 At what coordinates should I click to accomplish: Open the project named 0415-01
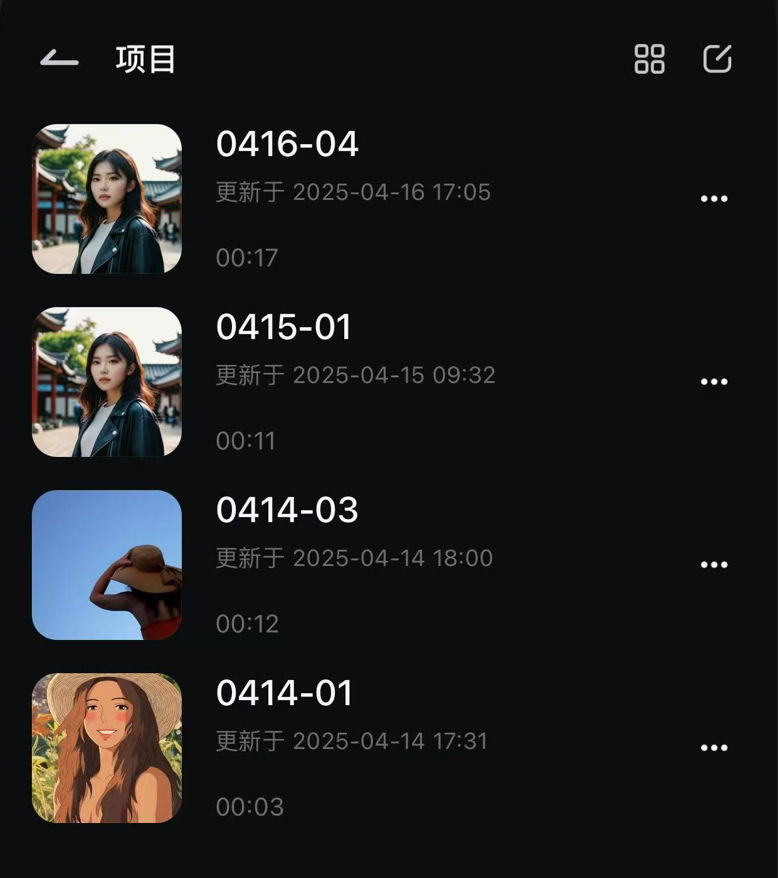[283, 327]
